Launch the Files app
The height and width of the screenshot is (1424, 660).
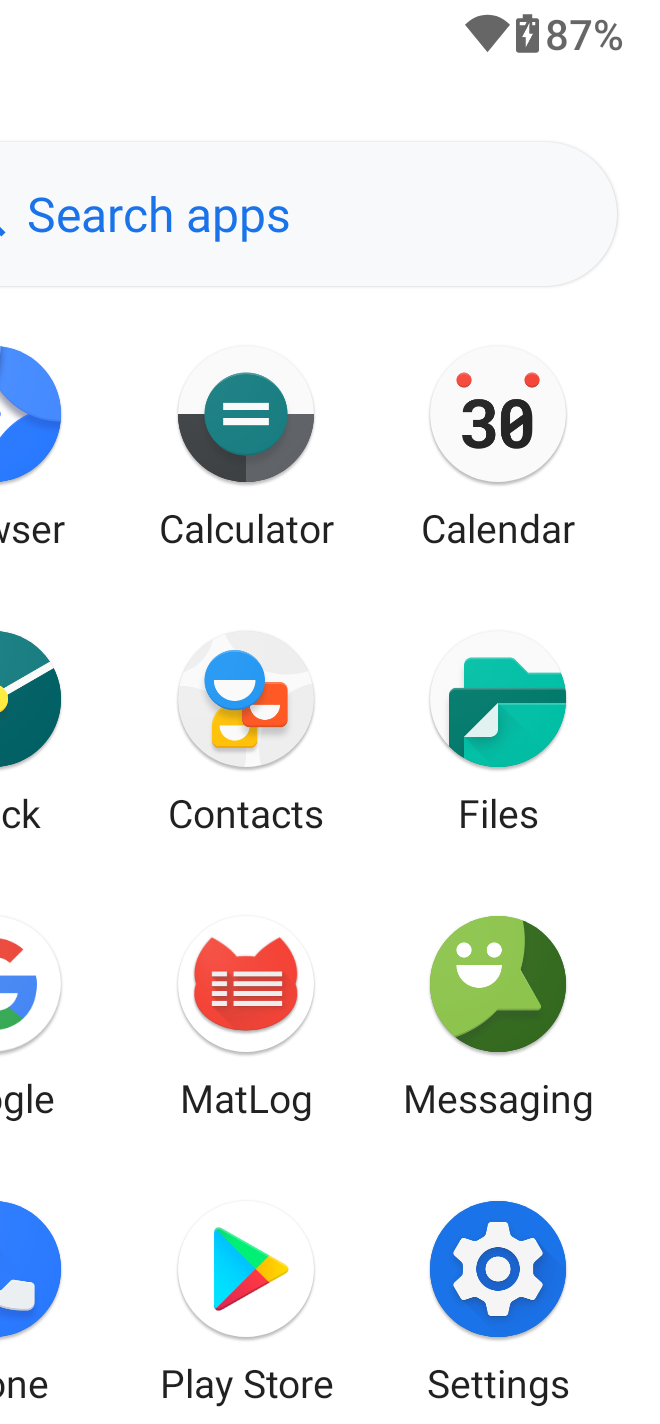click(498, 699)
